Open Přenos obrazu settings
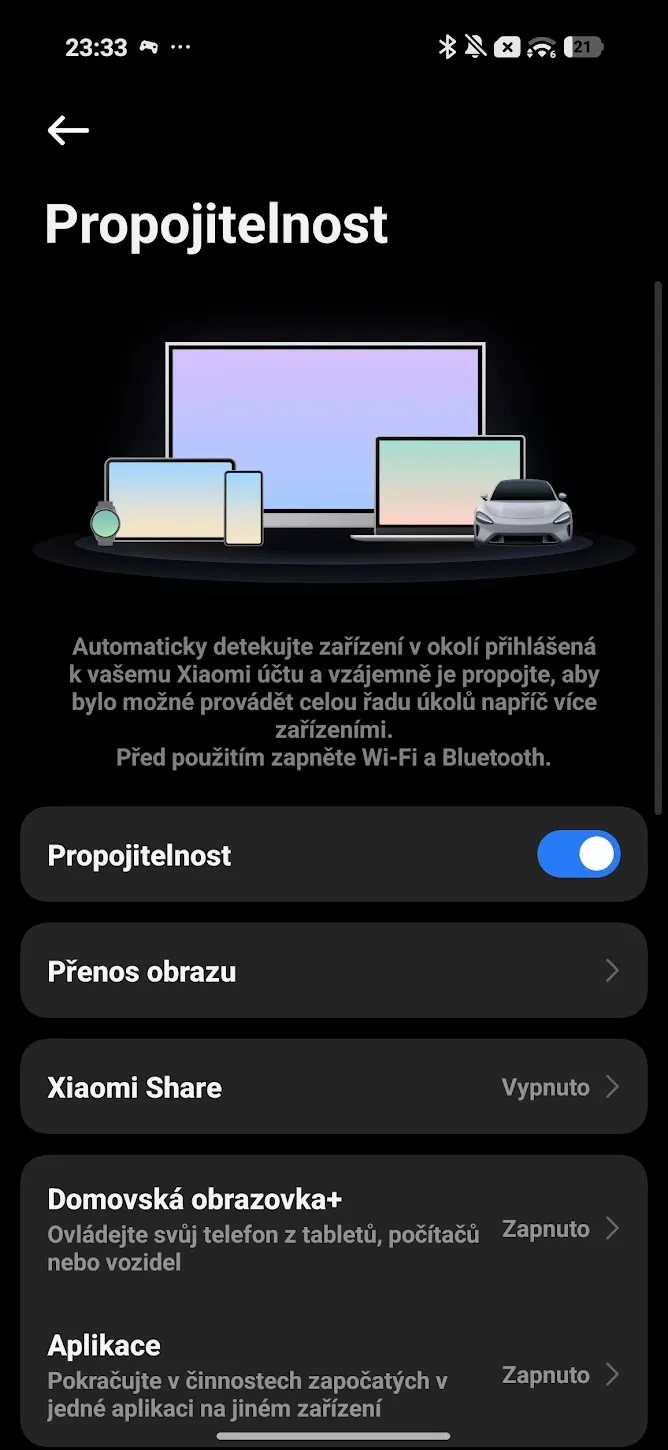Image resolution: width=668 pixels, height=1450 pixels. 333,971
